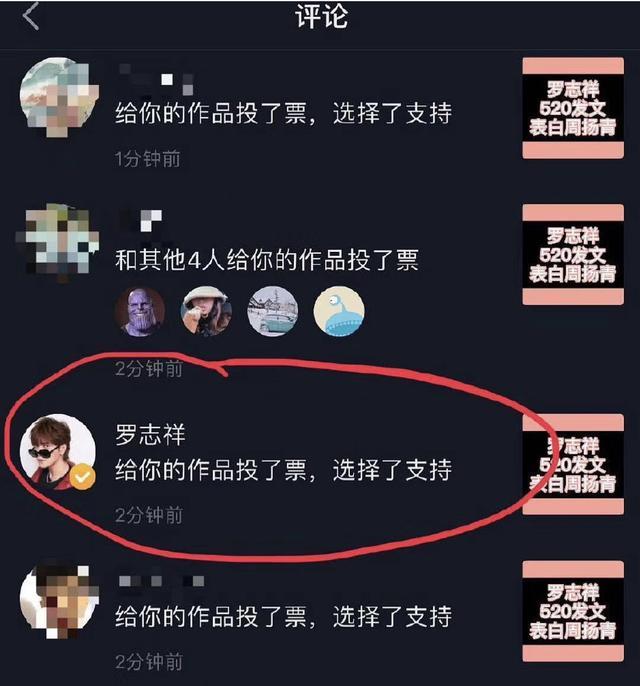Open 罗志祥's vote notification
The width and height of the screenshot is (640, 686).
(283, 470)
